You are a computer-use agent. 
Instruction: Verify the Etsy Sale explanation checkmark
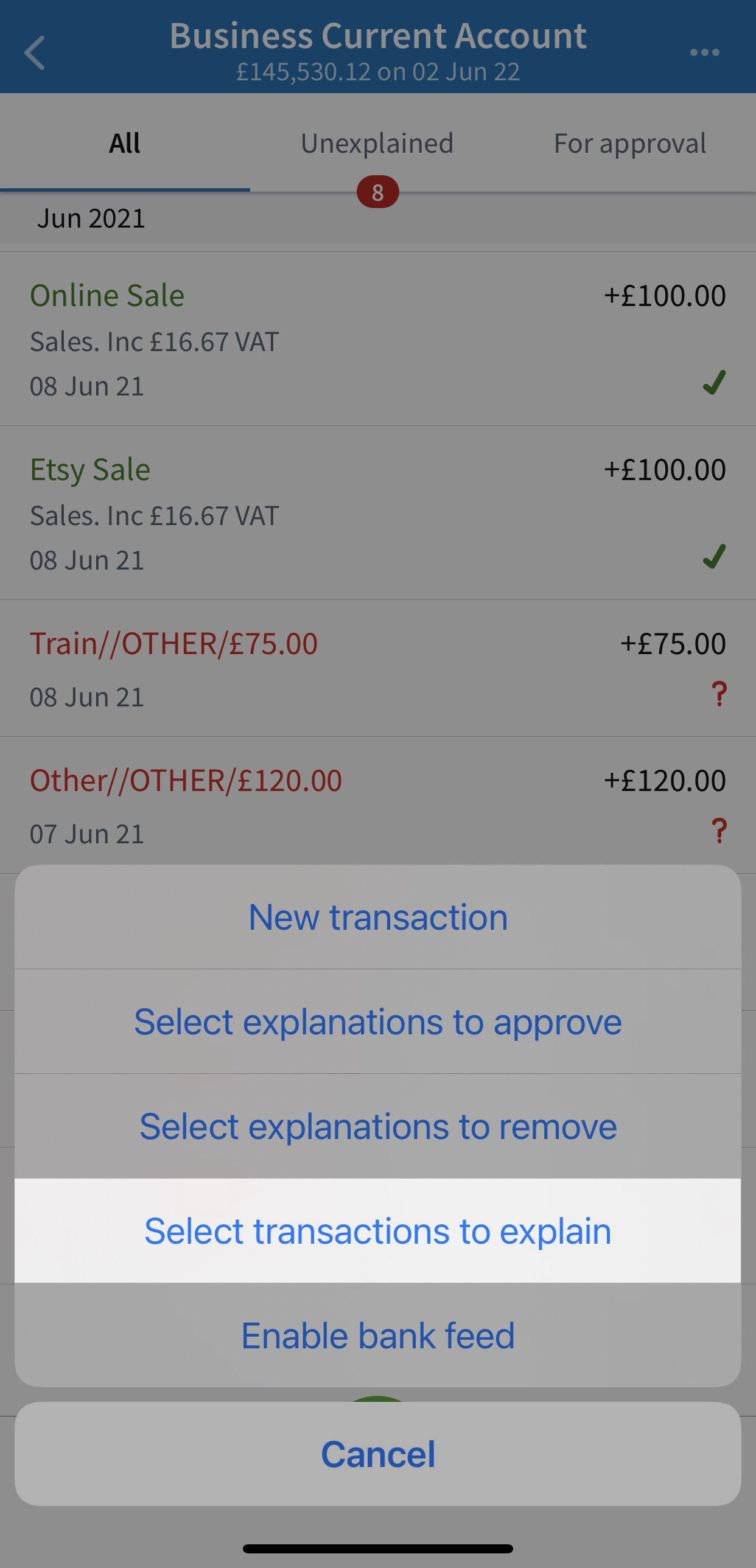715,556
